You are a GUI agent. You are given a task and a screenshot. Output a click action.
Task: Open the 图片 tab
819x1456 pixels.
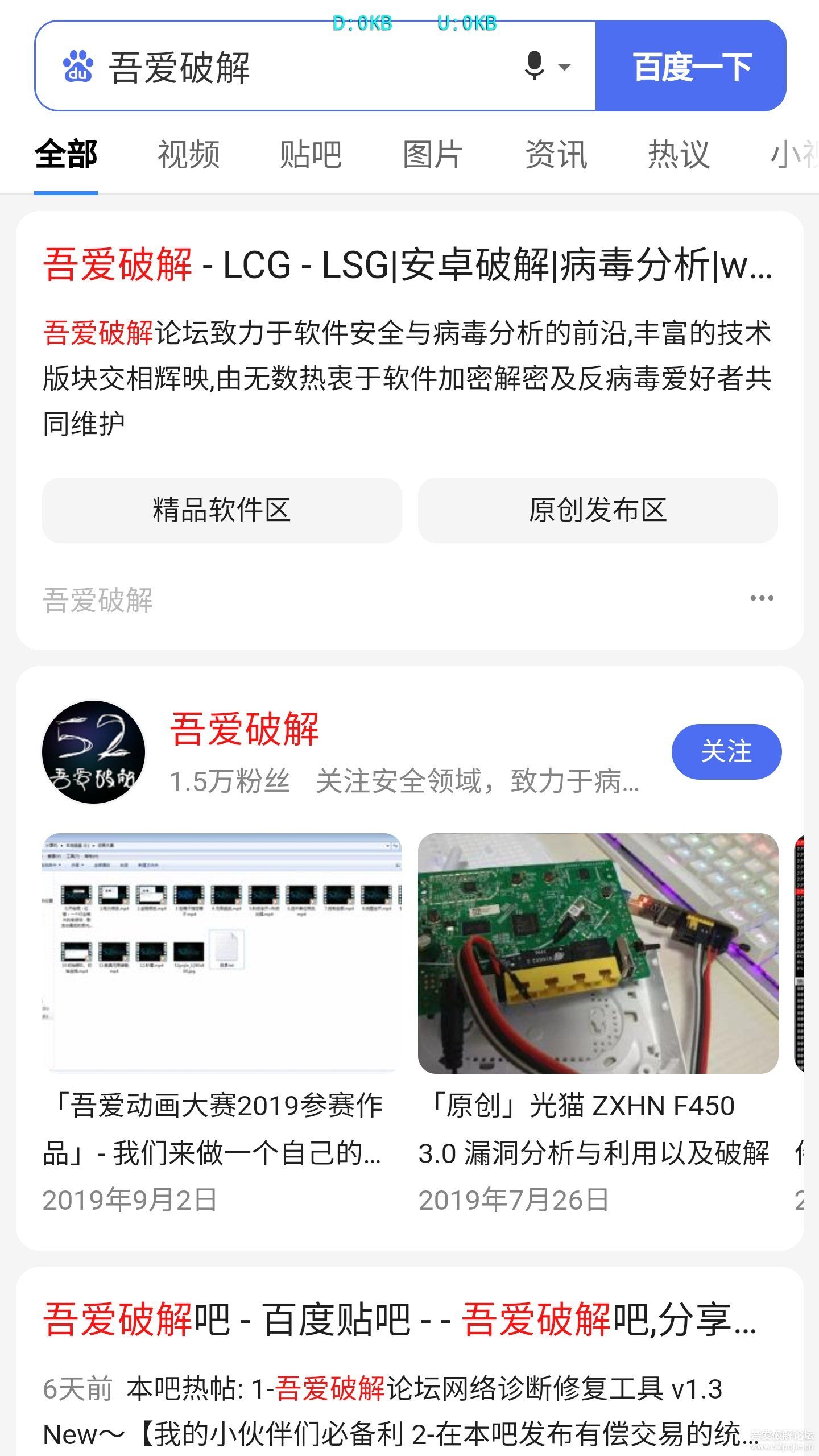(x=433, y=155)
